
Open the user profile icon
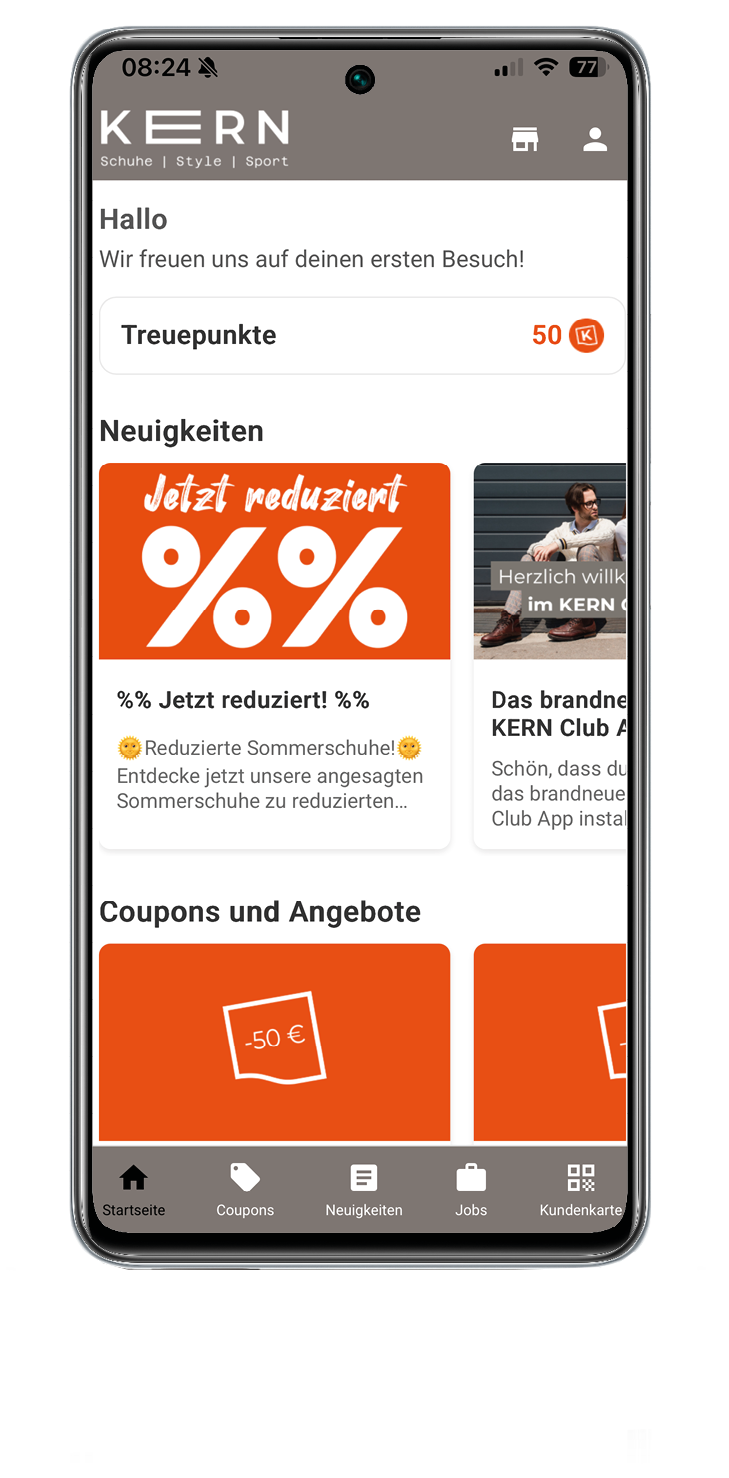coord(595,140)
